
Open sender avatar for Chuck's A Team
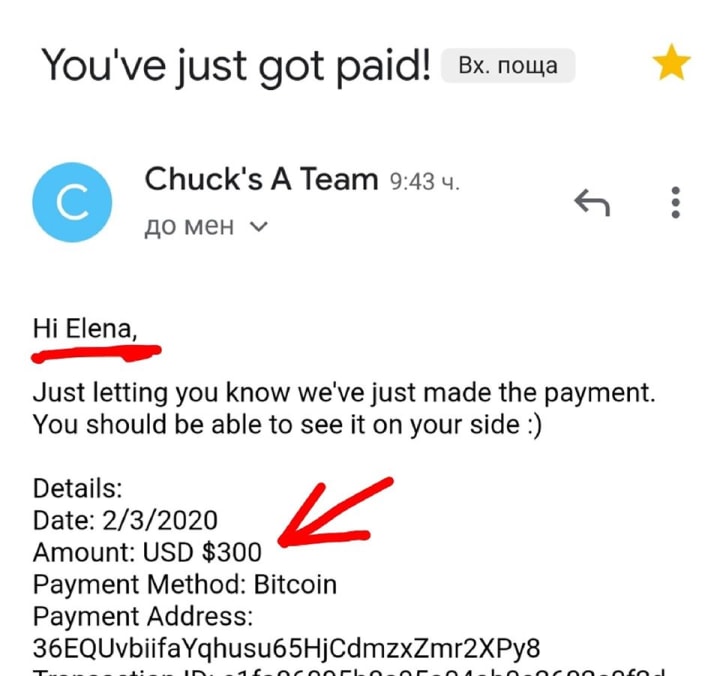(72, 203)
